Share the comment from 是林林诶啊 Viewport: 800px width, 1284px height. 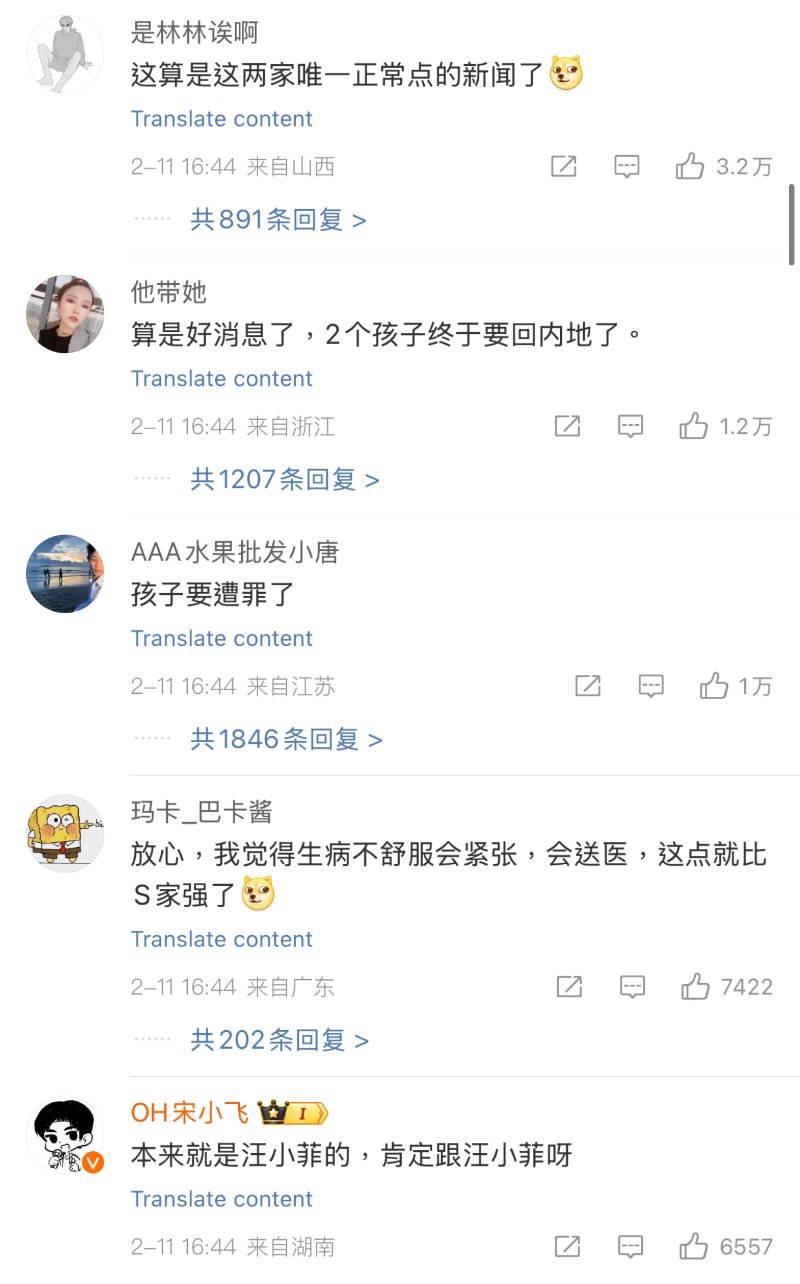point(564,167)
